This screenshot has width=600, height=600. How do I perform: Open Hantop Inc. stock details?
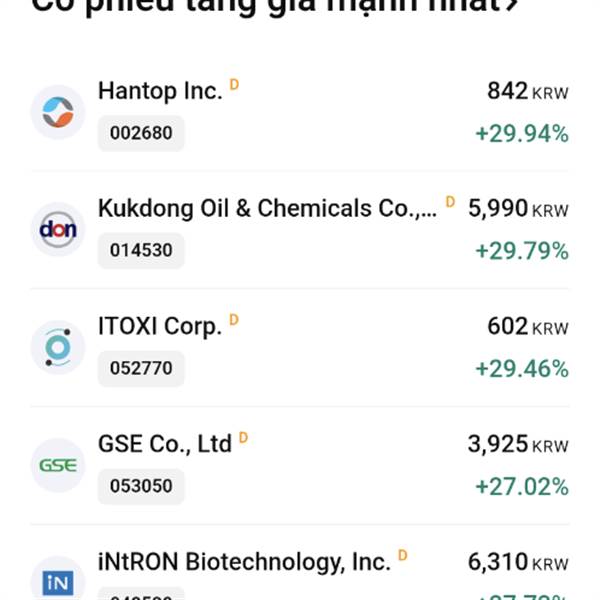click(300, 112)
